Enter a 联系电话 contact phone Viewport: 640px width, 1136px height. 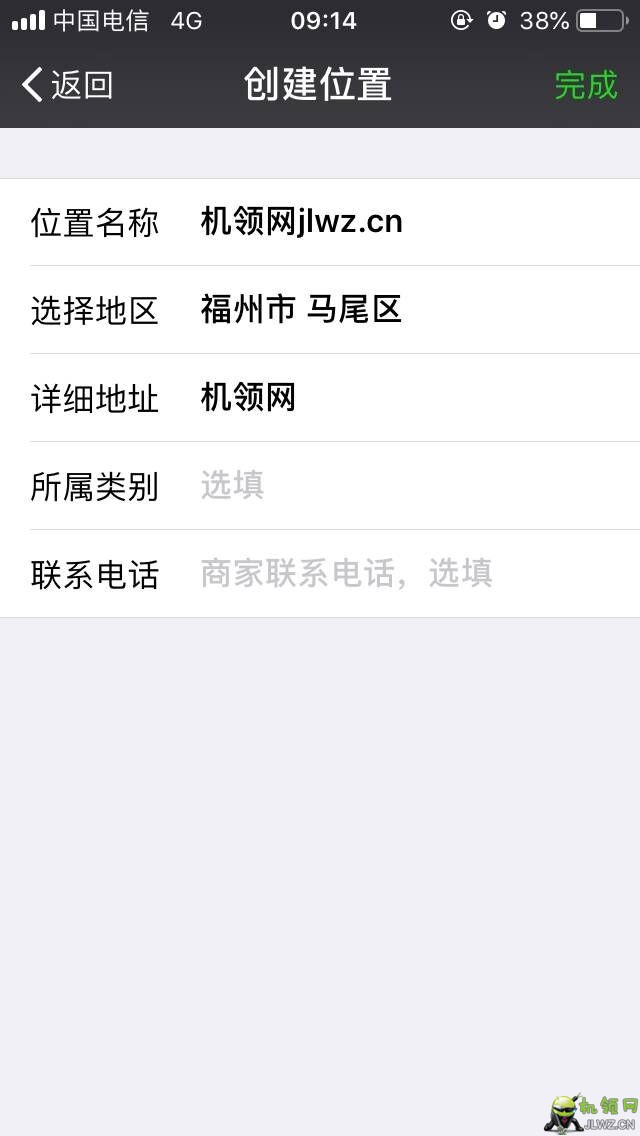[x=400, y=574]
